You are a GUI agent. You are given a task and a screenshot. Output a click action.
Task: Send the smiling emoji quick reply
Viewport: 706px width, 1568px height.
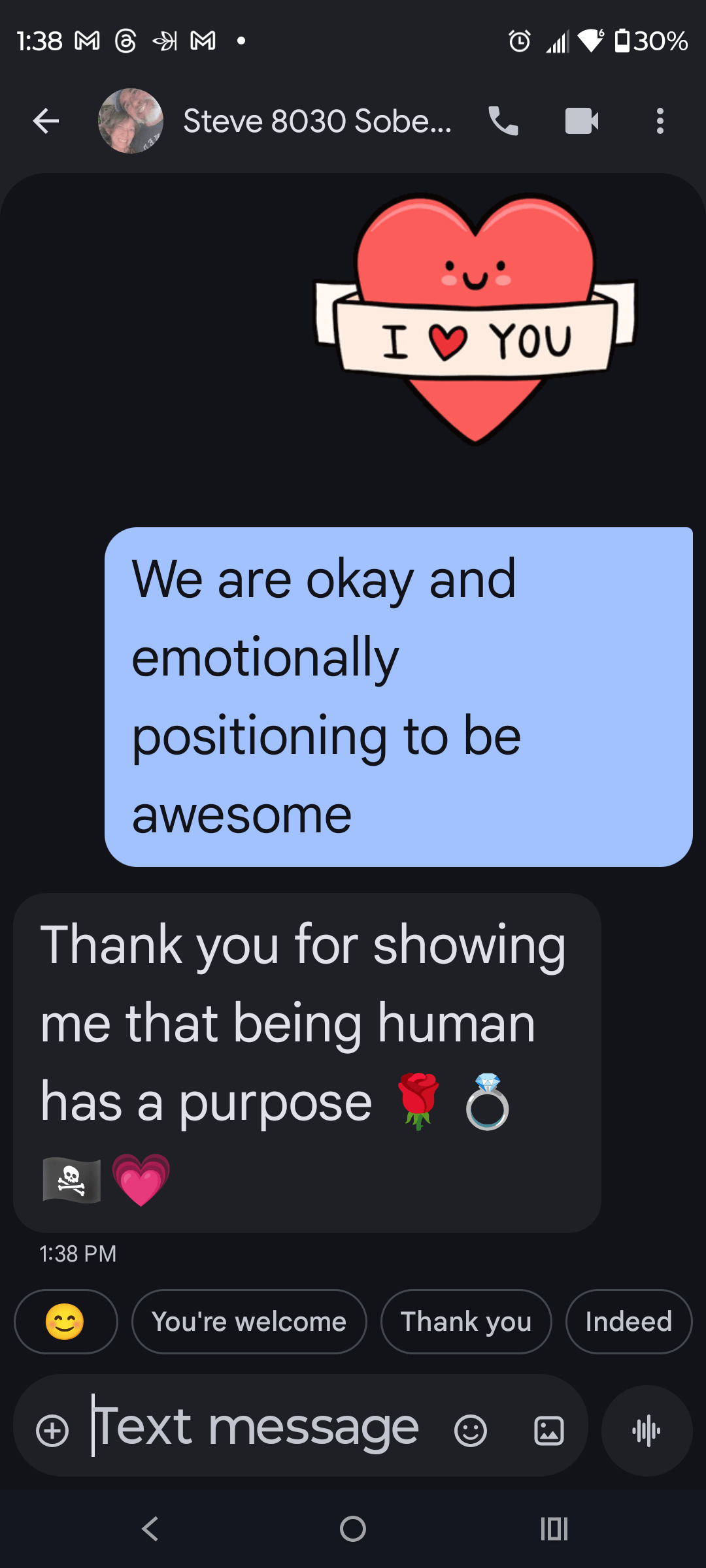(x=65, y=1322)
